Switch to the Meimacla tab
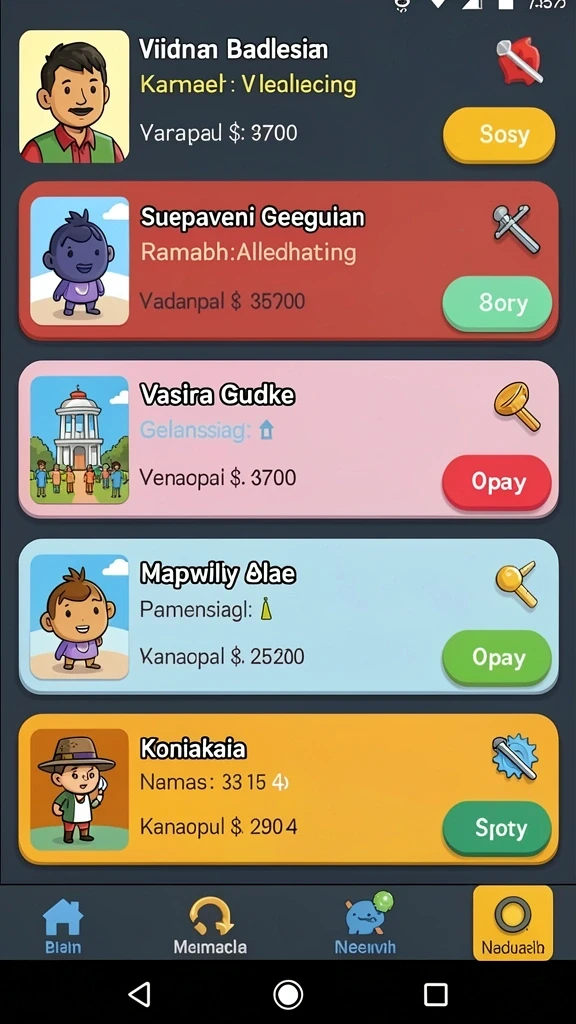The height and width of the screenshot is (1024, 576). (x=210, y=926)
